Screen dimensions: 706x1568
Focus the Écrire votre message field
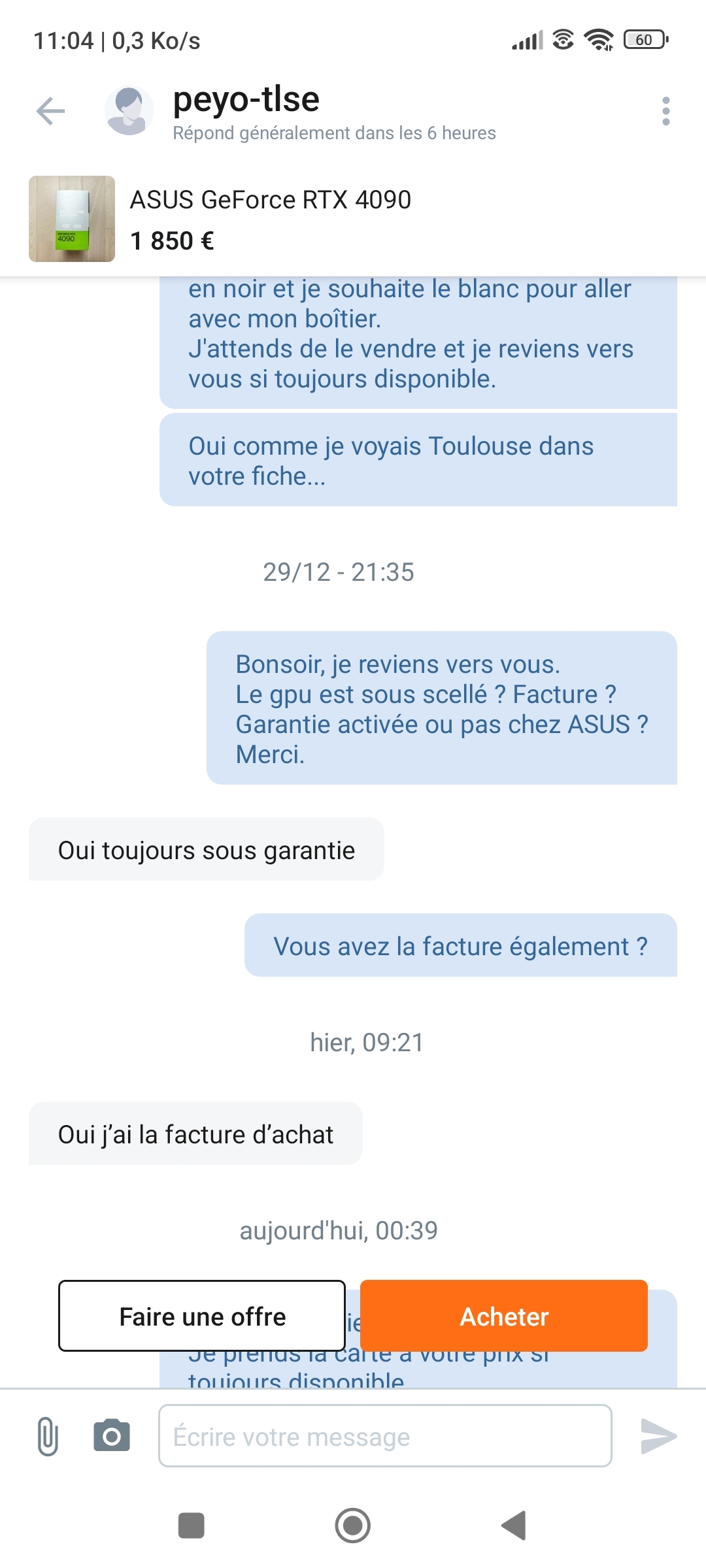coord(384,1436)
